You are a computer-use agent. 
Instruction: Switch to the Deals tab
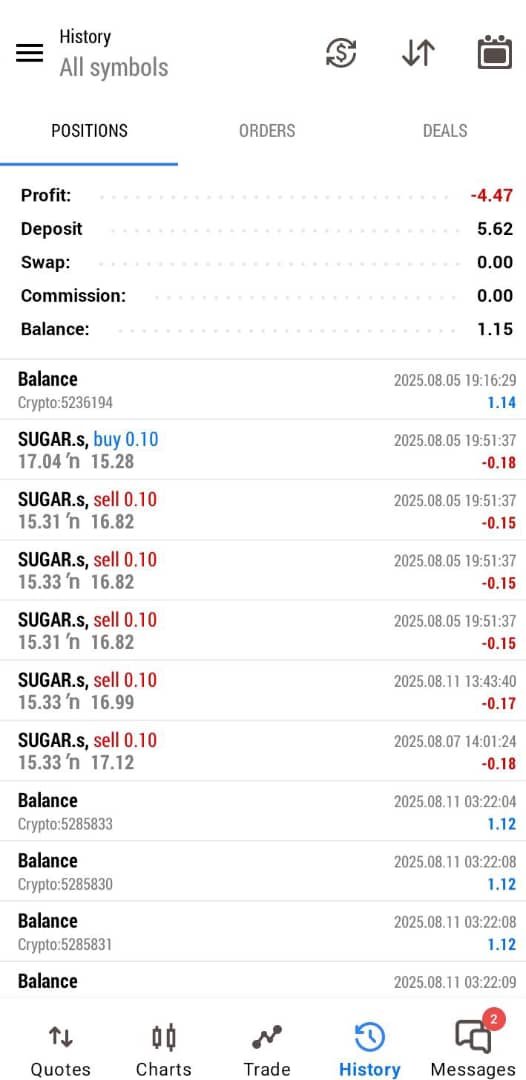tap(445, 131)
